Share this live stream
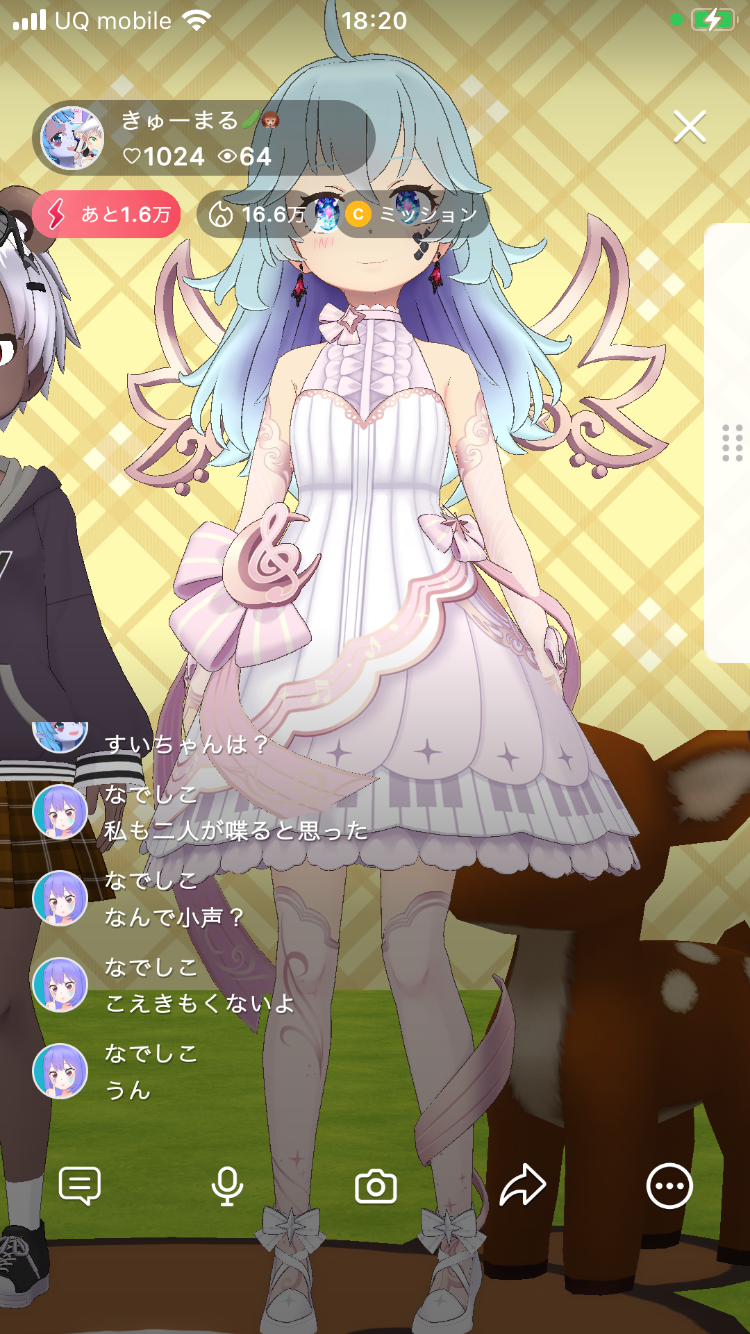 tap(522, 1186)
